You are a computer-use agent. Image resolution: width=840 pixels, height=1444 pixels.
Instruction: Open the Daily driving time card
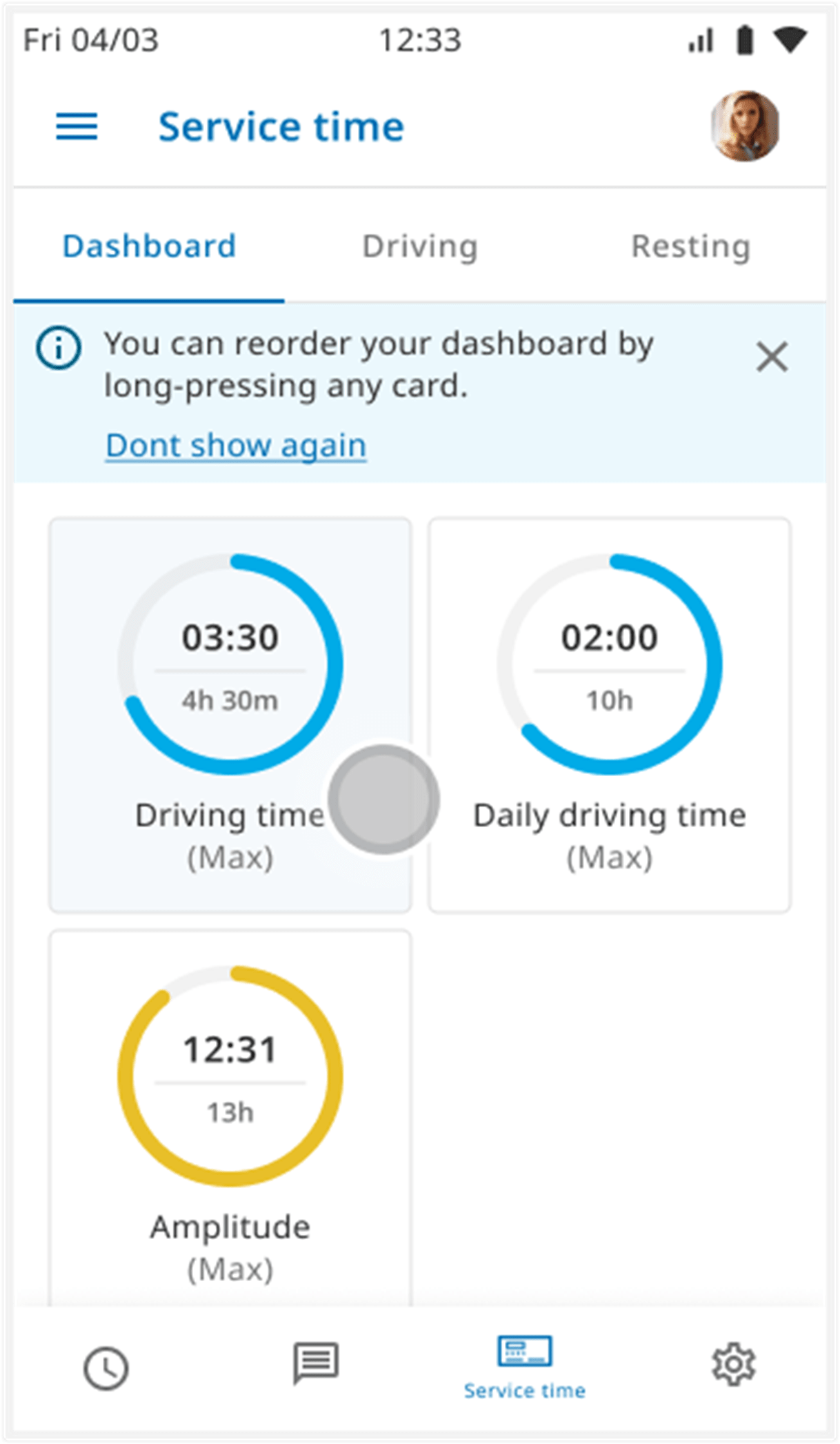(610, 715)
